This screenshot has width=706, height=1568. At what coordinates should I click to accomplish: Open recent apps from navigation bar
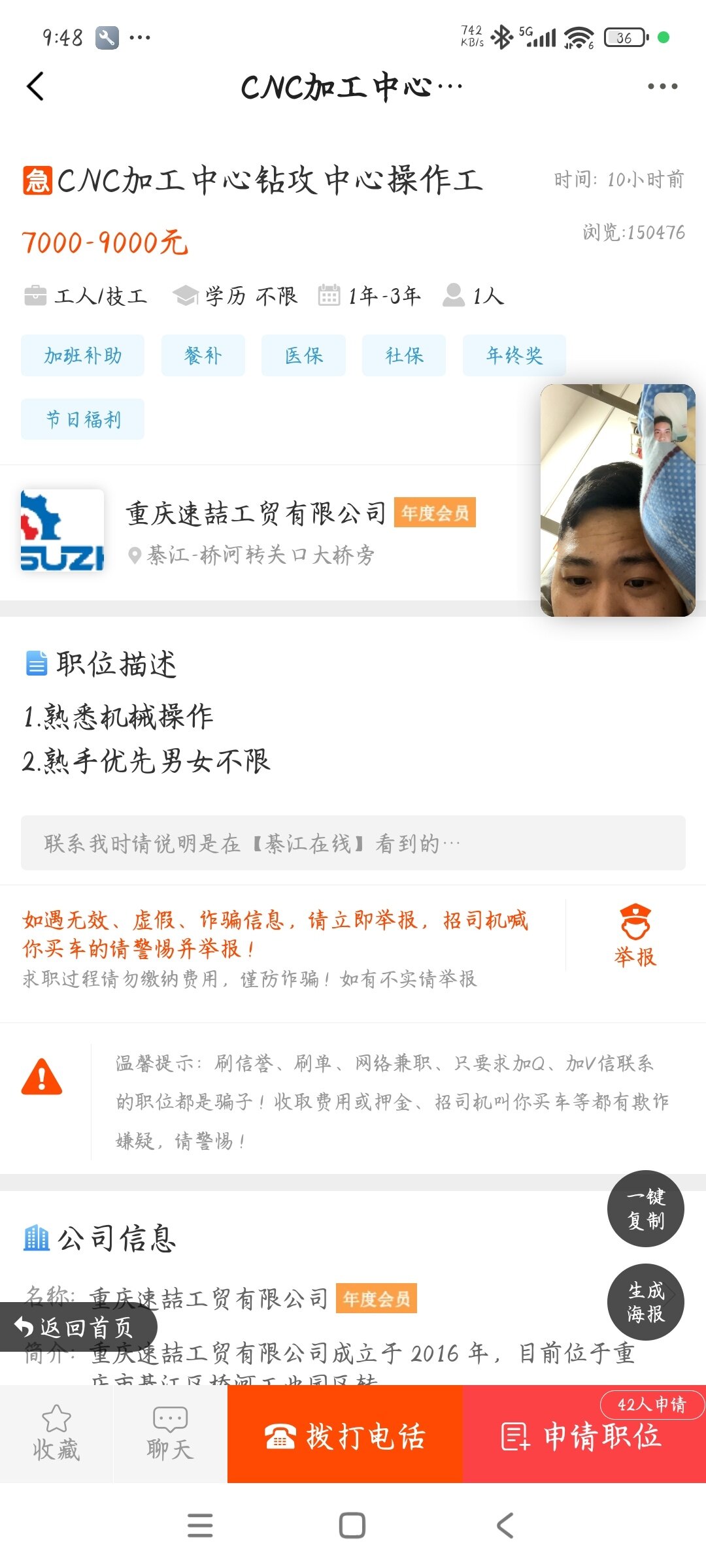pos(200,1526)
